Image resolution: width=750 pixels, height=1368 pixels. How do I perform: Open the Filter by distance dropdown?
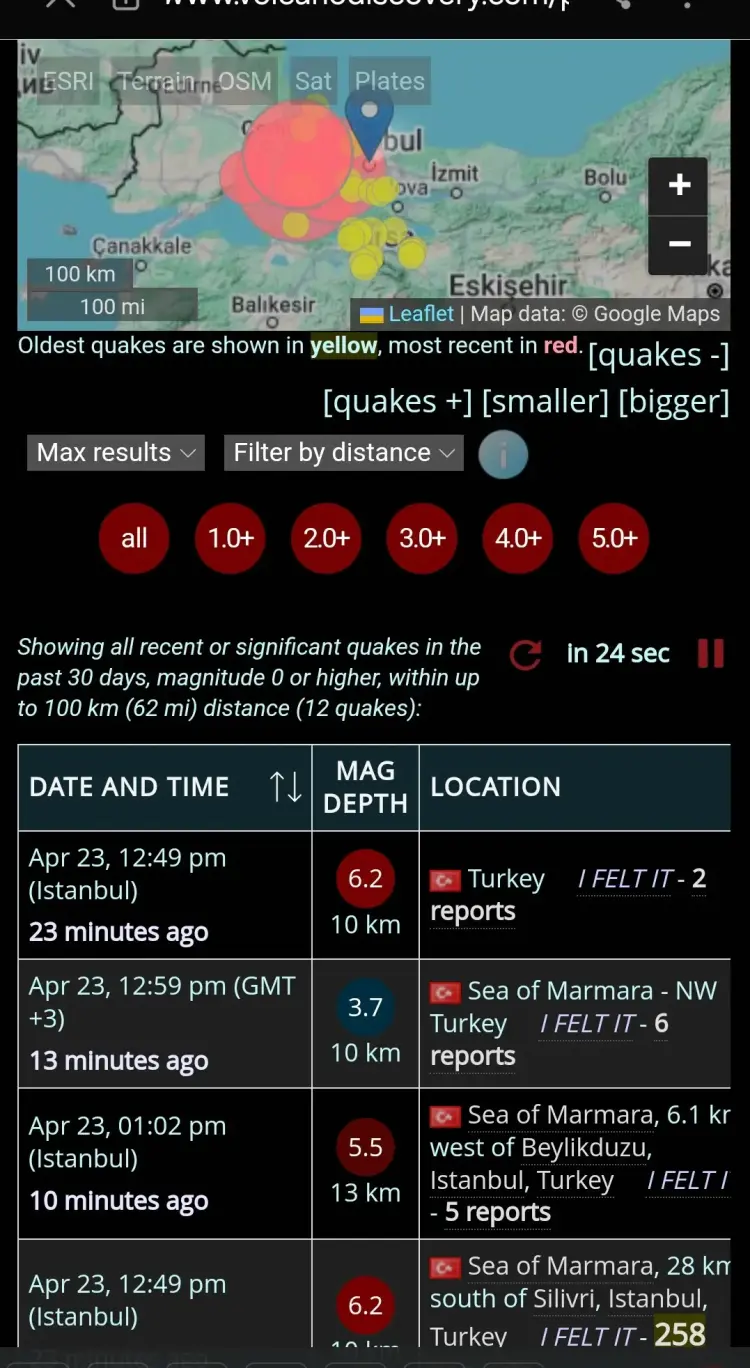click(x=343, y=453)
